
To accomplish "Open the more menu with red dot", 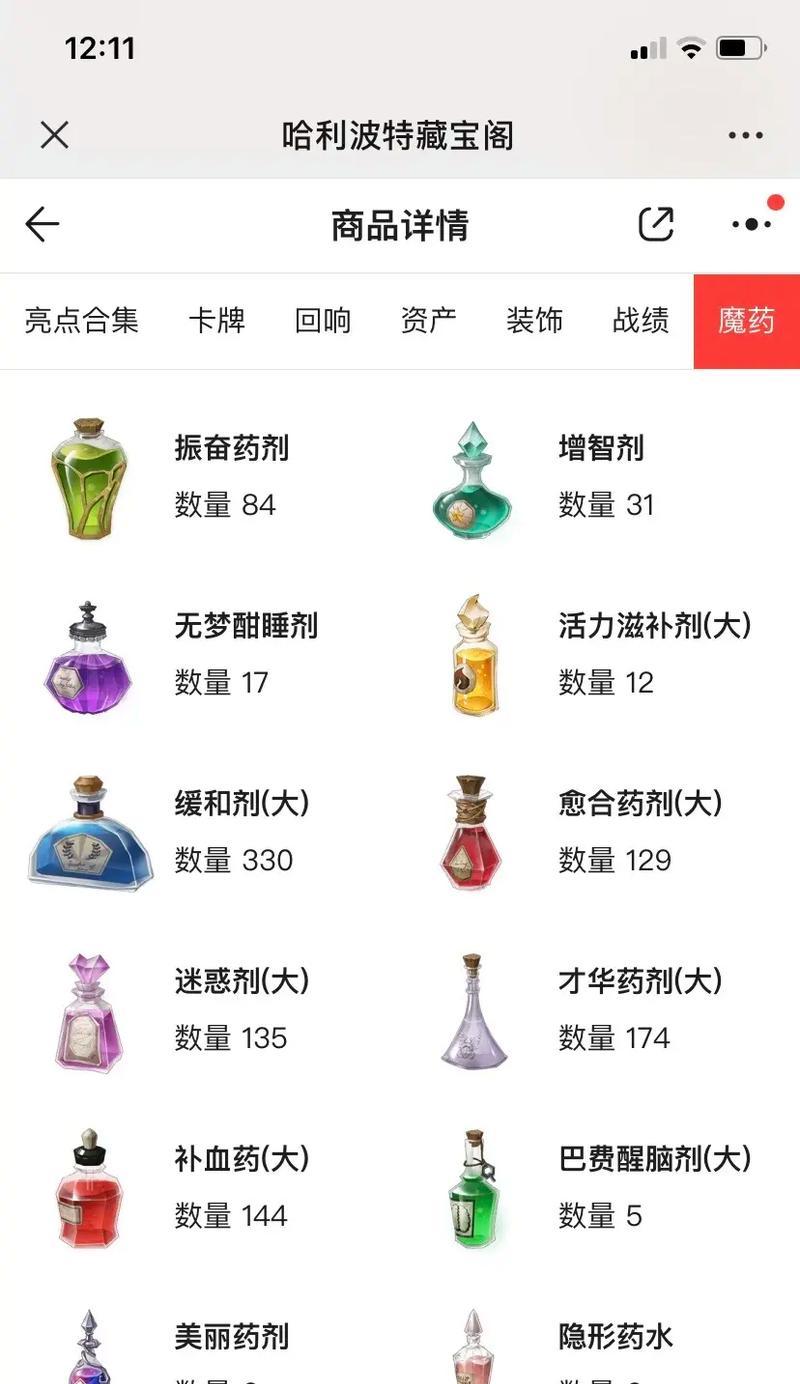I will [x=751, y=225].
